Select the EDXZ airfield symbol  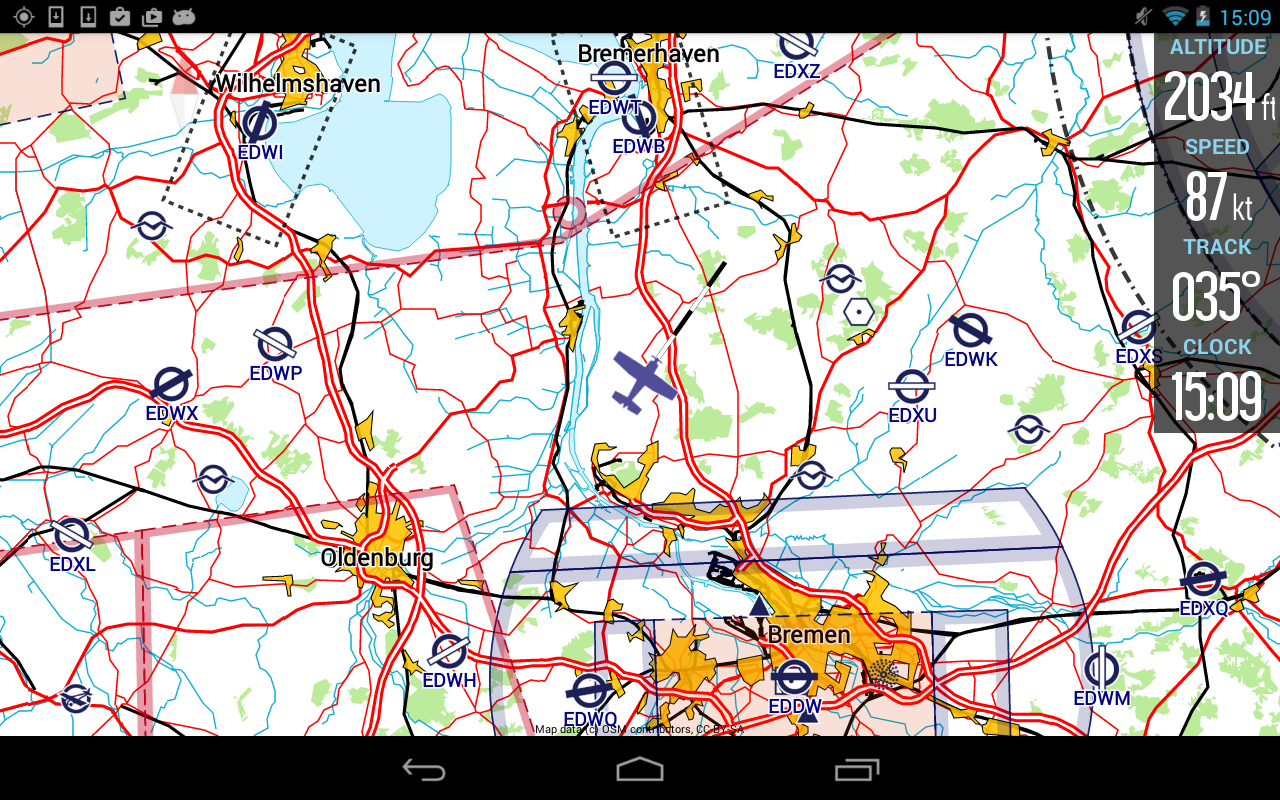797,45
